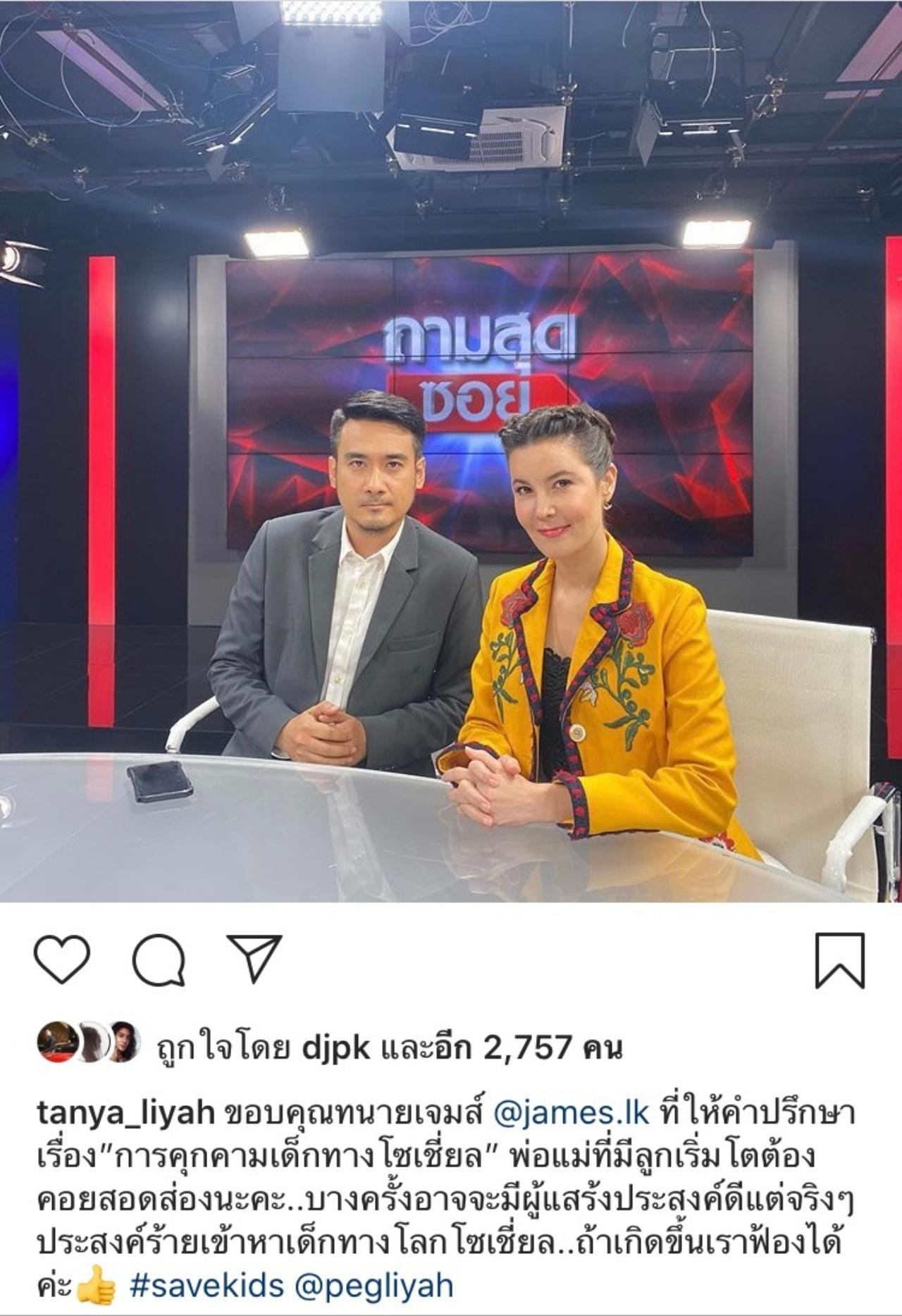Open the comments via the speech bubble icon
Screen dimensions: 902x1316
click(159, 959)
